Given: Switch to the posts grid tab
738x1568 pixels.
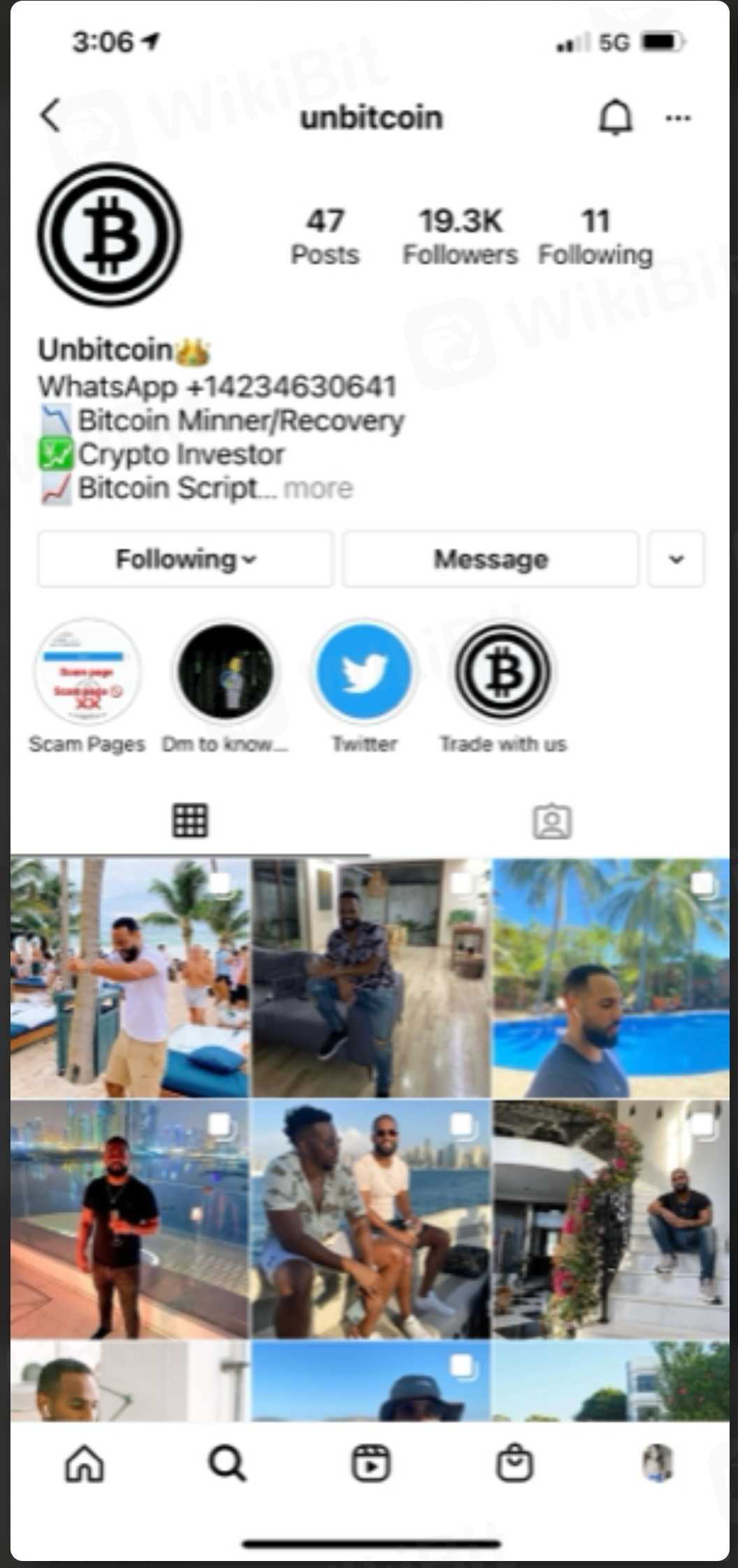Looking at the screenshot, I should tap(190, 820).
